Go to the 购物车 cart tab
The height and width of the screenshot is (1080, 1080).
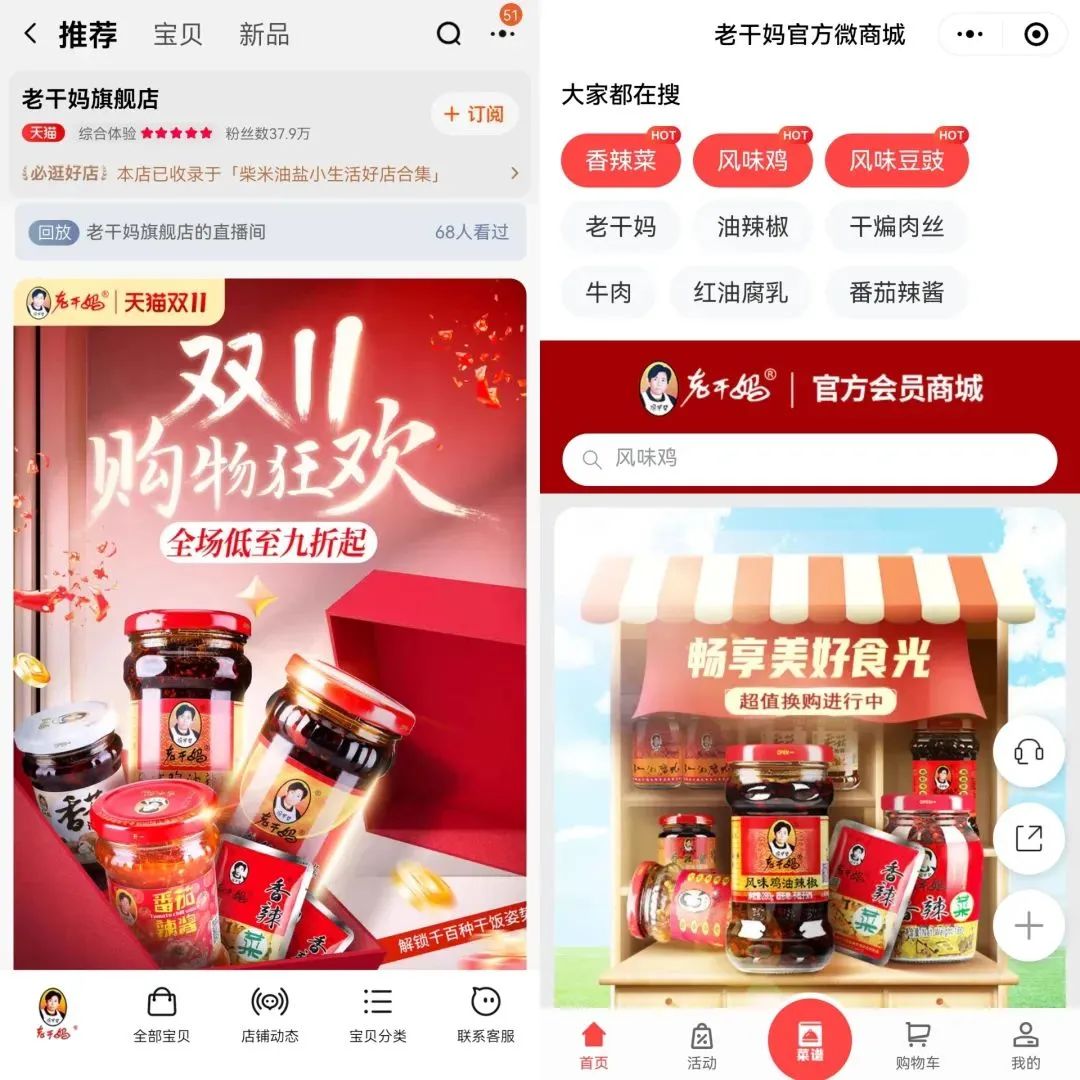pyautogui.click(x=917, y=1045)
